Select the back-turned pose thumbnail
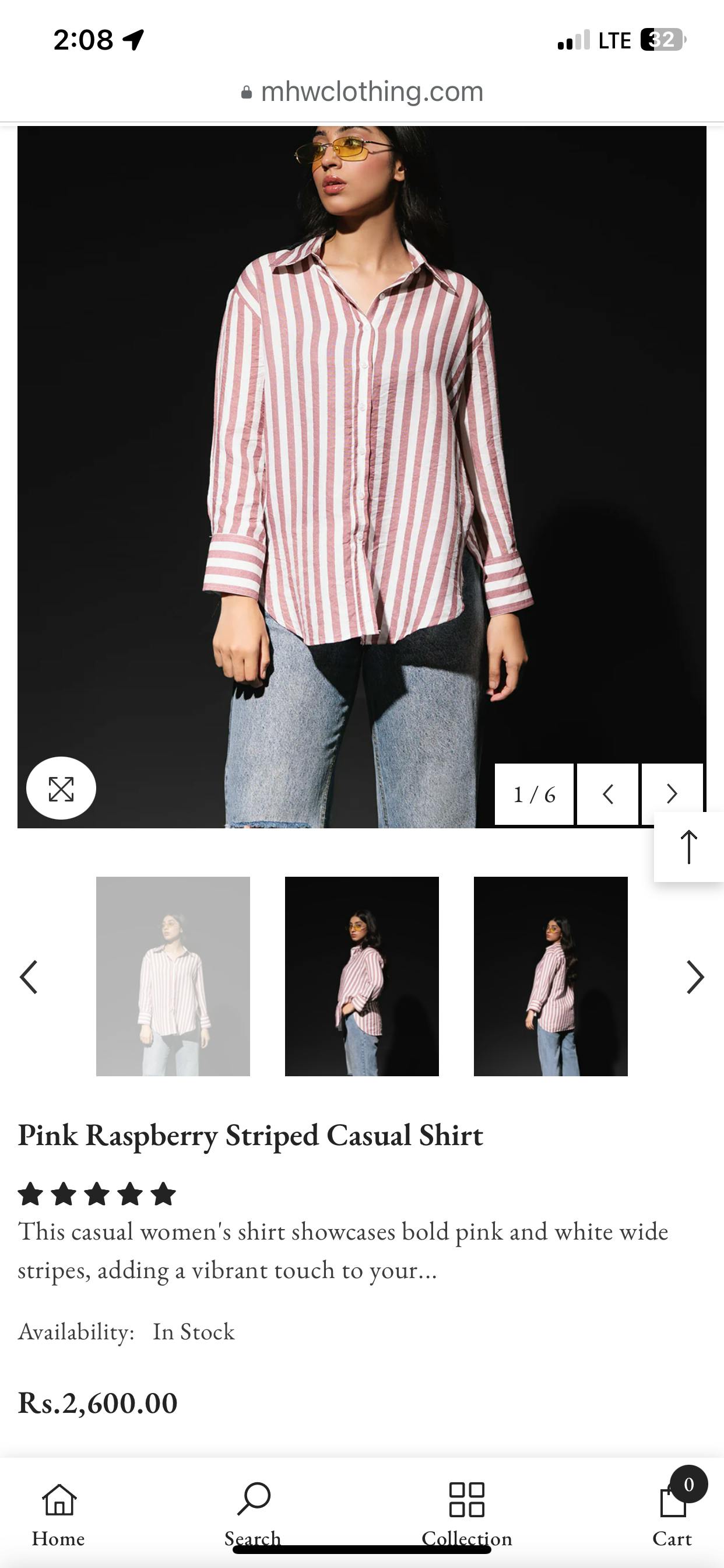This screenshot has height=1568, width=724. coord(550,976)
